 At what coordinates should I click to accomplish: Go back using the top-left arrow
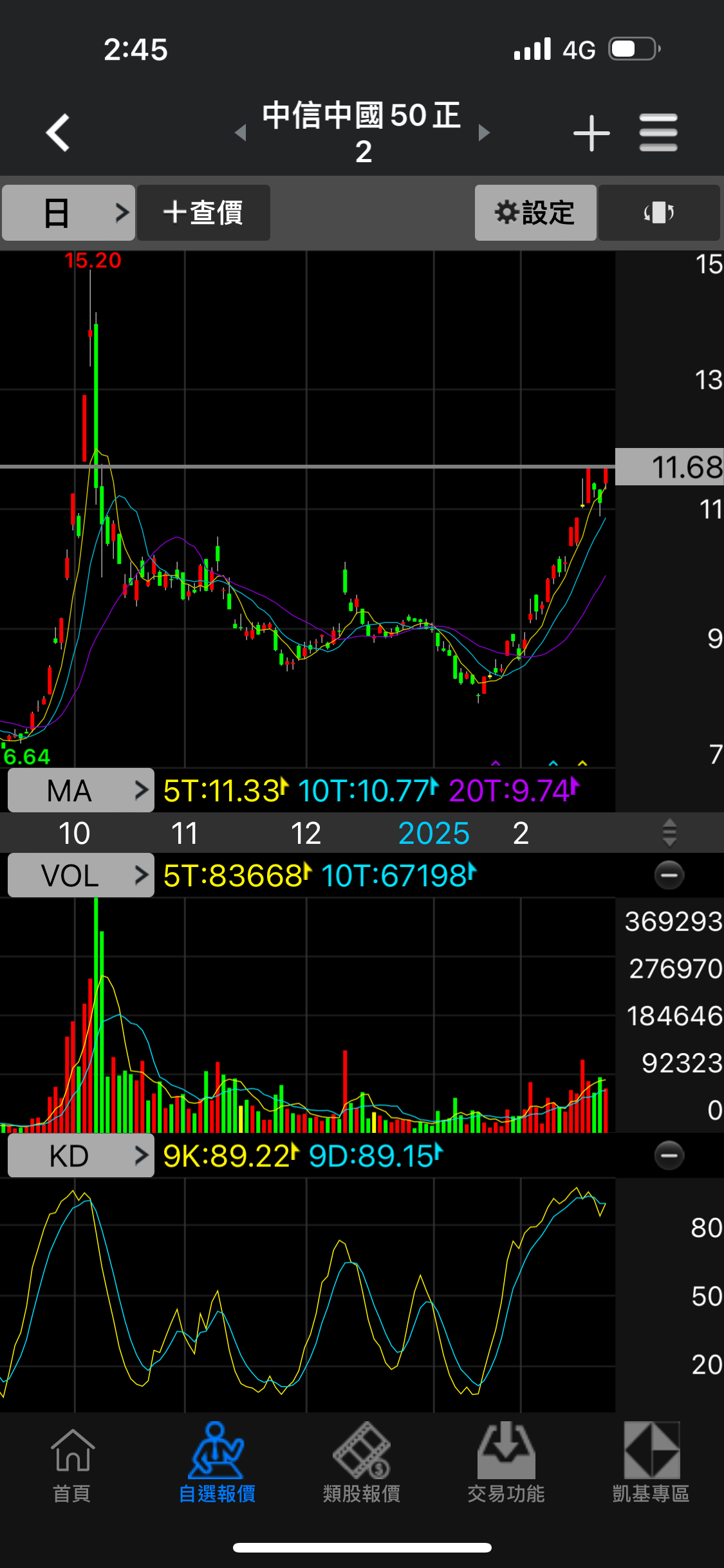point(58,133)
